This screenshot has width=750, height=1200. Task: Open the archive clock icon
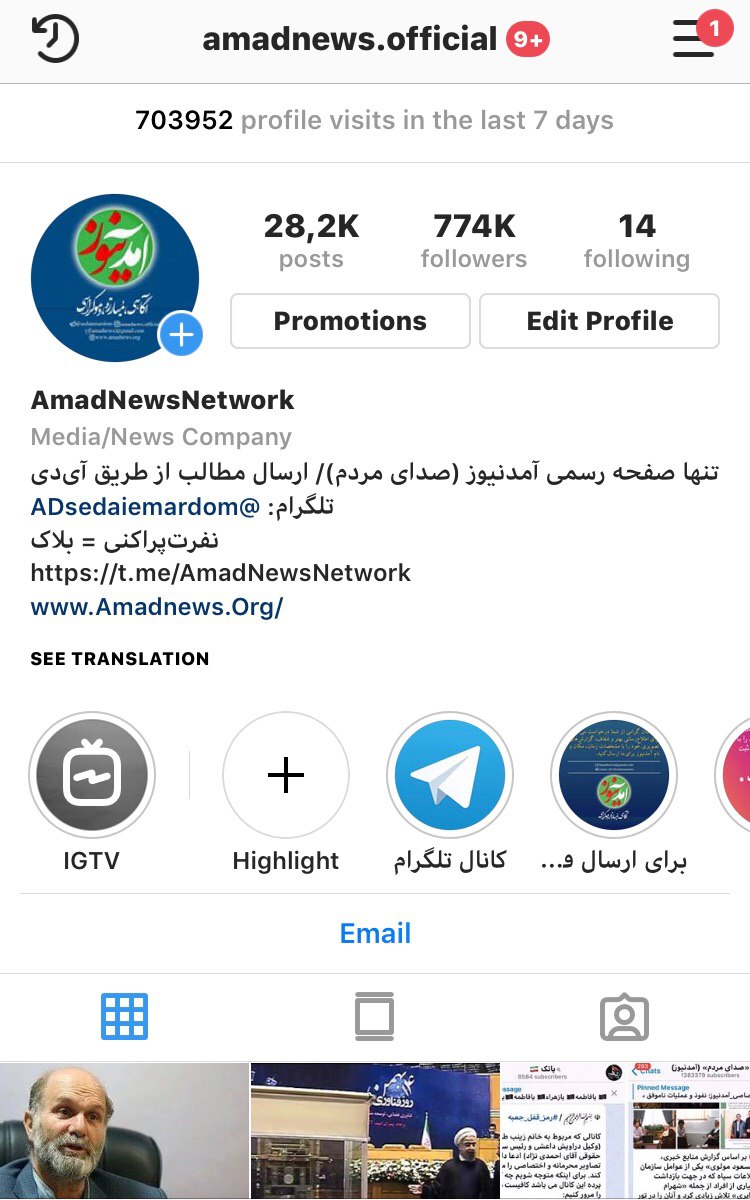click(55, 40)
